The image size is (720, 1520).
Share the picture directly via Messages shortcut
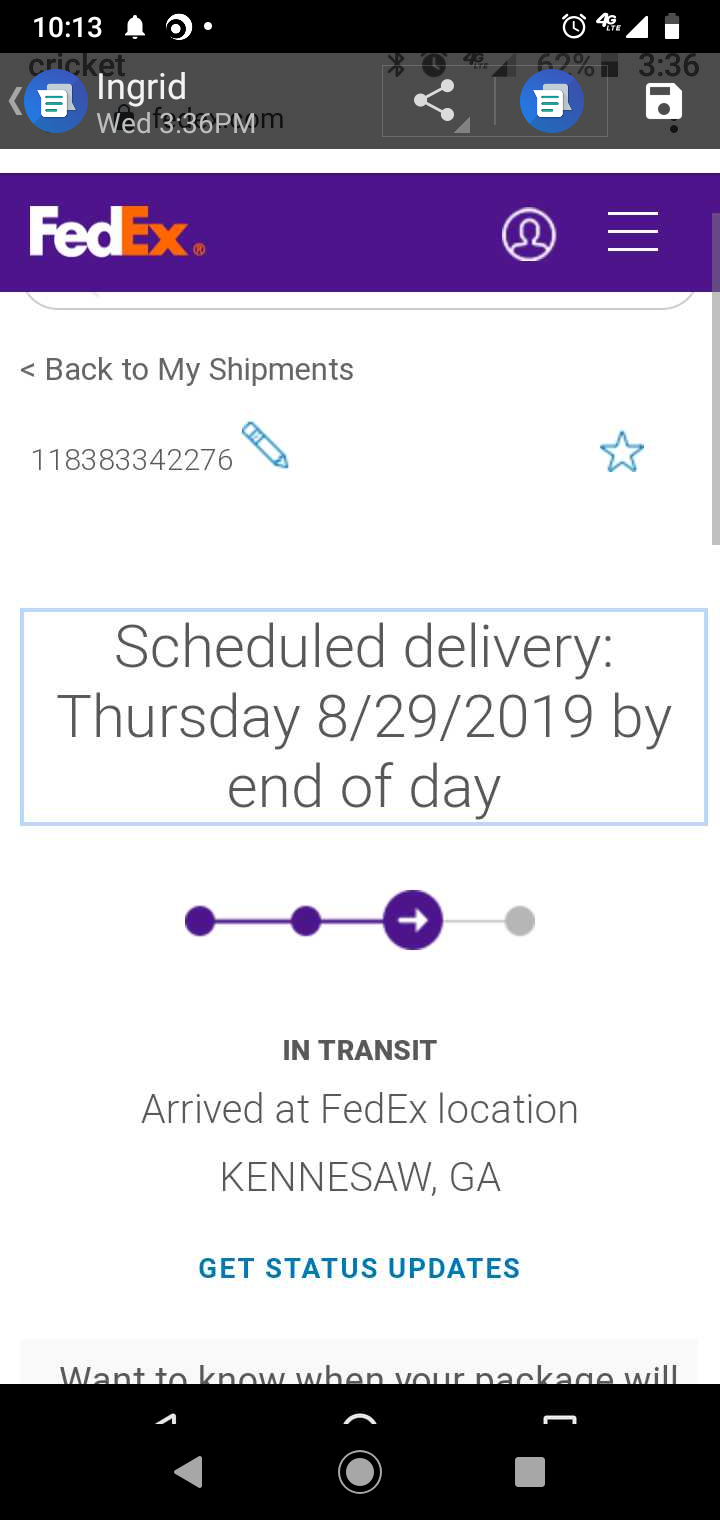(550, 102)
